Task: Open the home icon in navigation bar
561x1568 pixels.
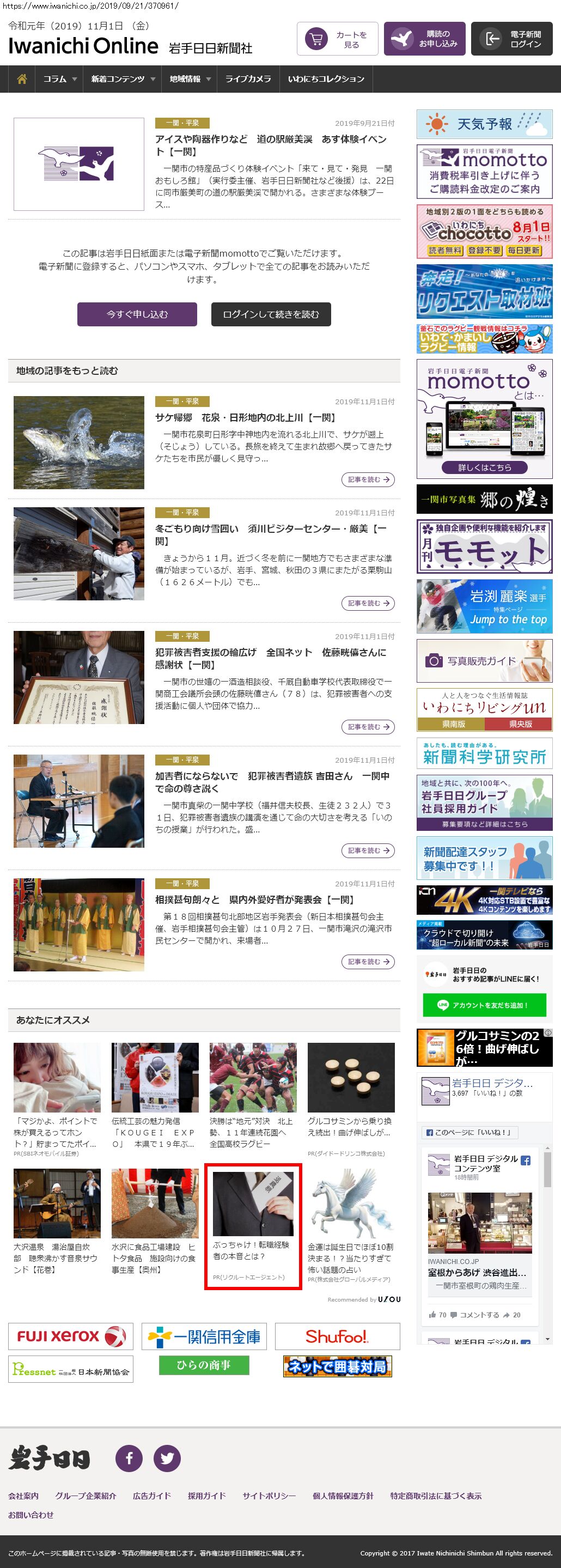Action: [22, 79]
